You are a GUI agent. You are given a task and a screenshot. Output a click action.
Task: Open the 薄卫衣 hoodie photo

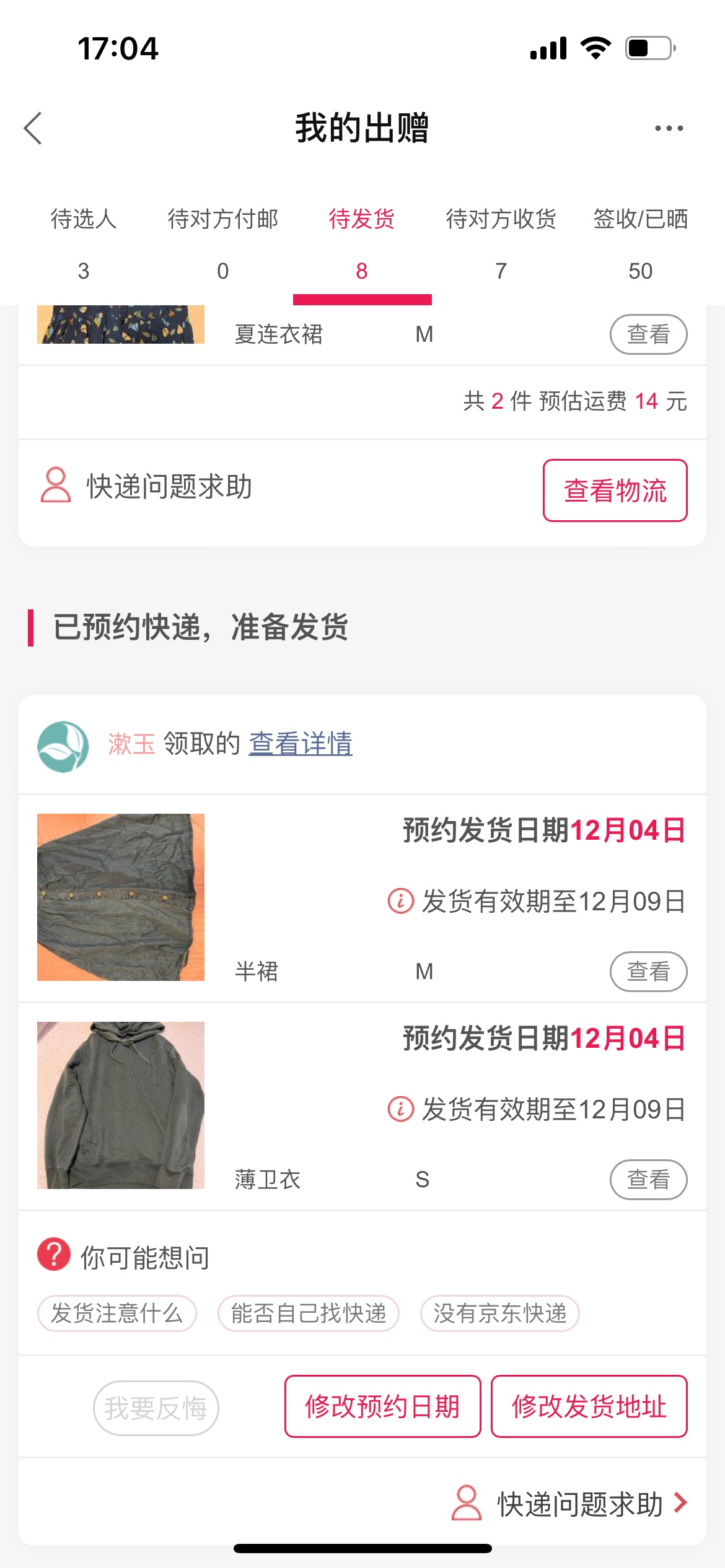(121, 1105)
